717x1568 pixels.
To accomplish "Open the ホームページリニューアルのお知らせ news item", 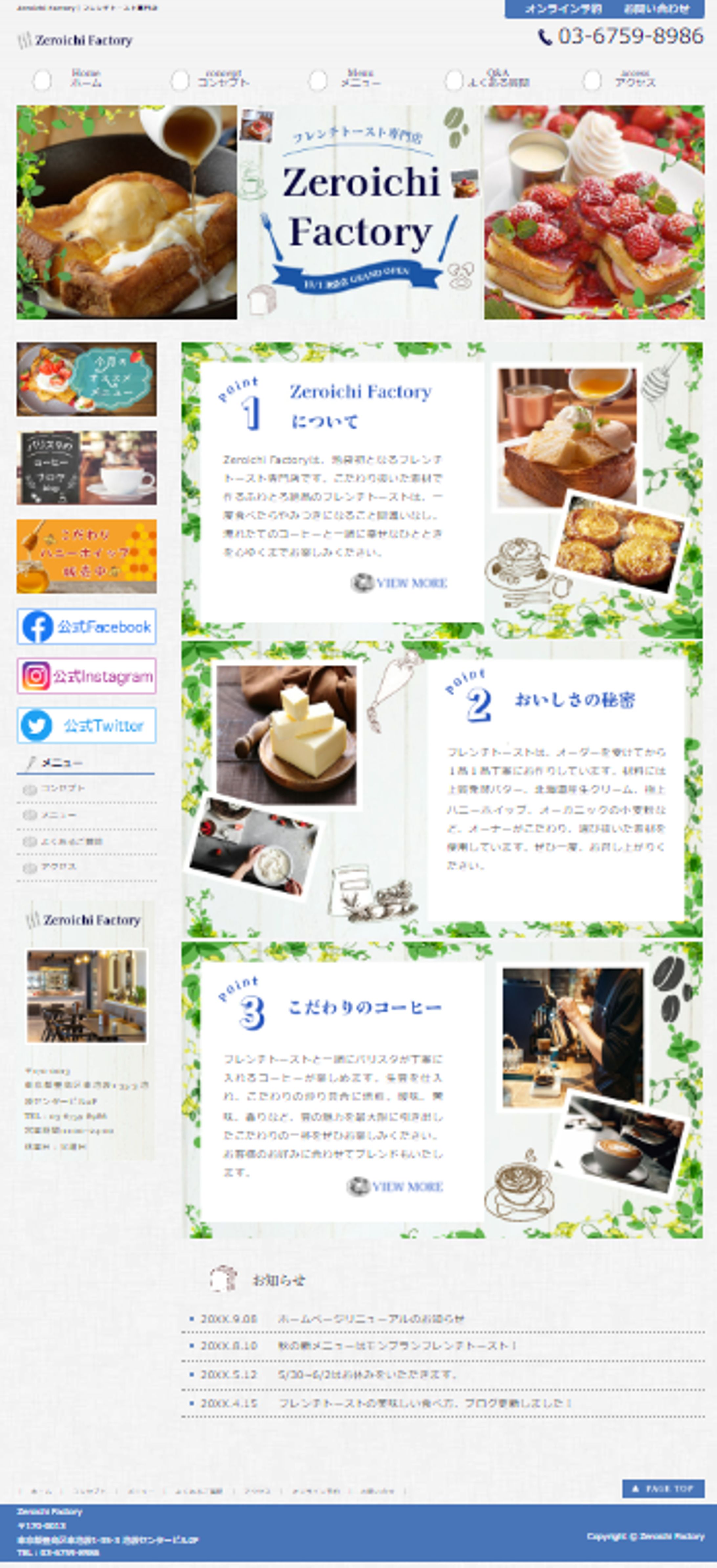I will pyautogui.click(x=371, y=1318).
